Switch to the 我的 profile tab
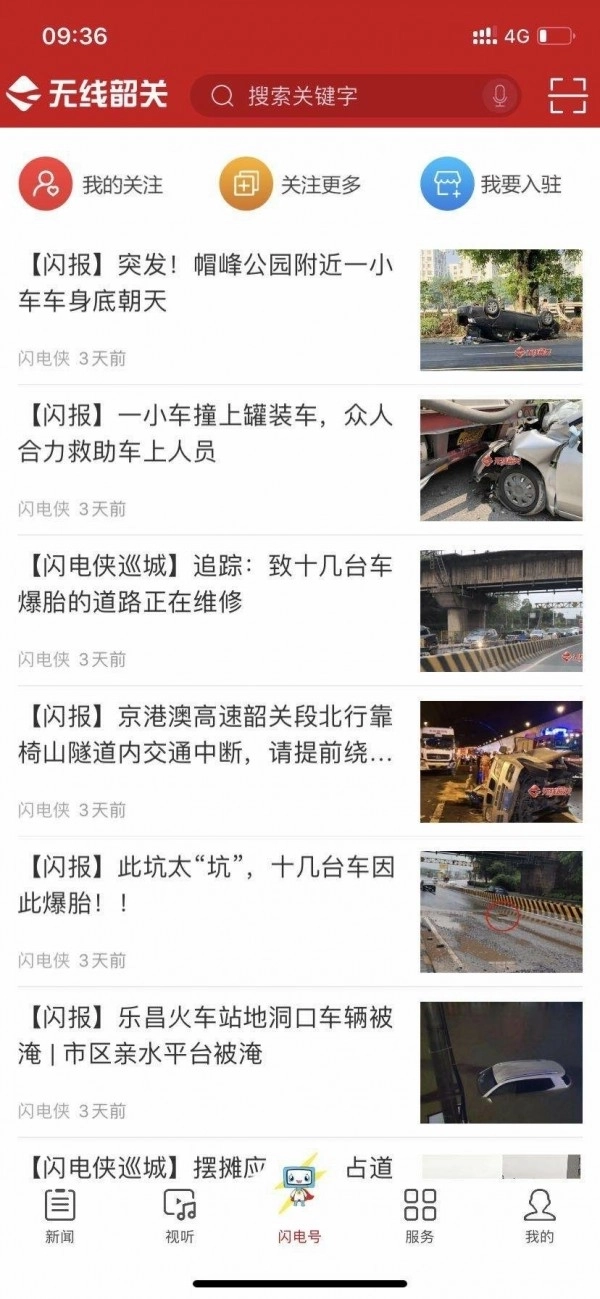Screen dimensions: 600x1299 tap(539, 1215)
